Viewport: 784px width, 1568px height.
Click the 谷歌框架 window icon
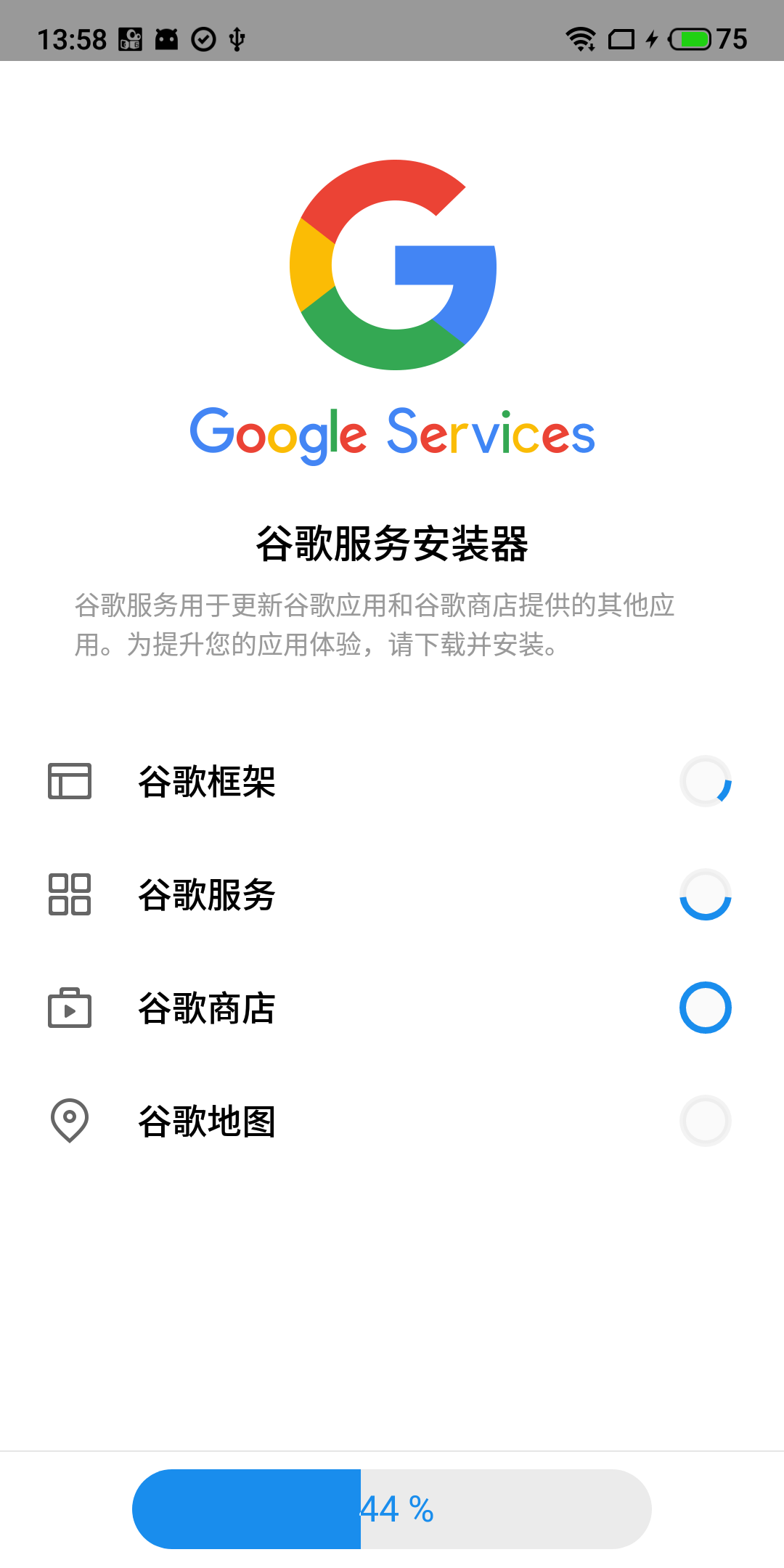[x=69, y=781]
